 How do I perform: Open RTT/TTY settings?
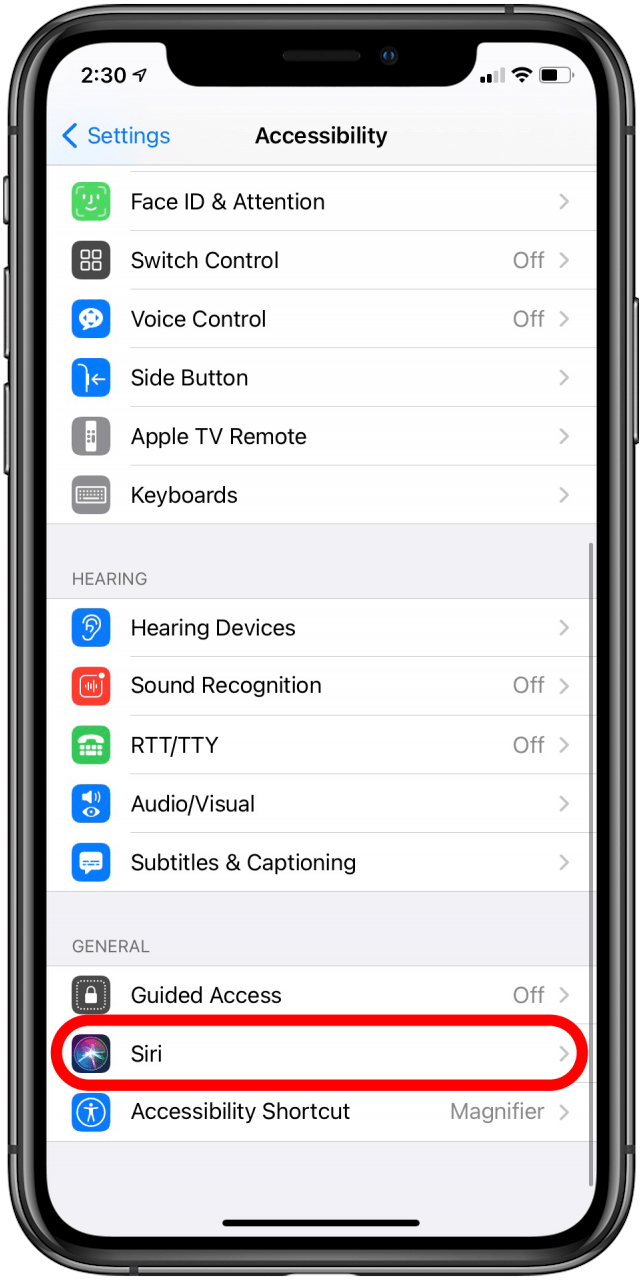click(x=320, y=745)
